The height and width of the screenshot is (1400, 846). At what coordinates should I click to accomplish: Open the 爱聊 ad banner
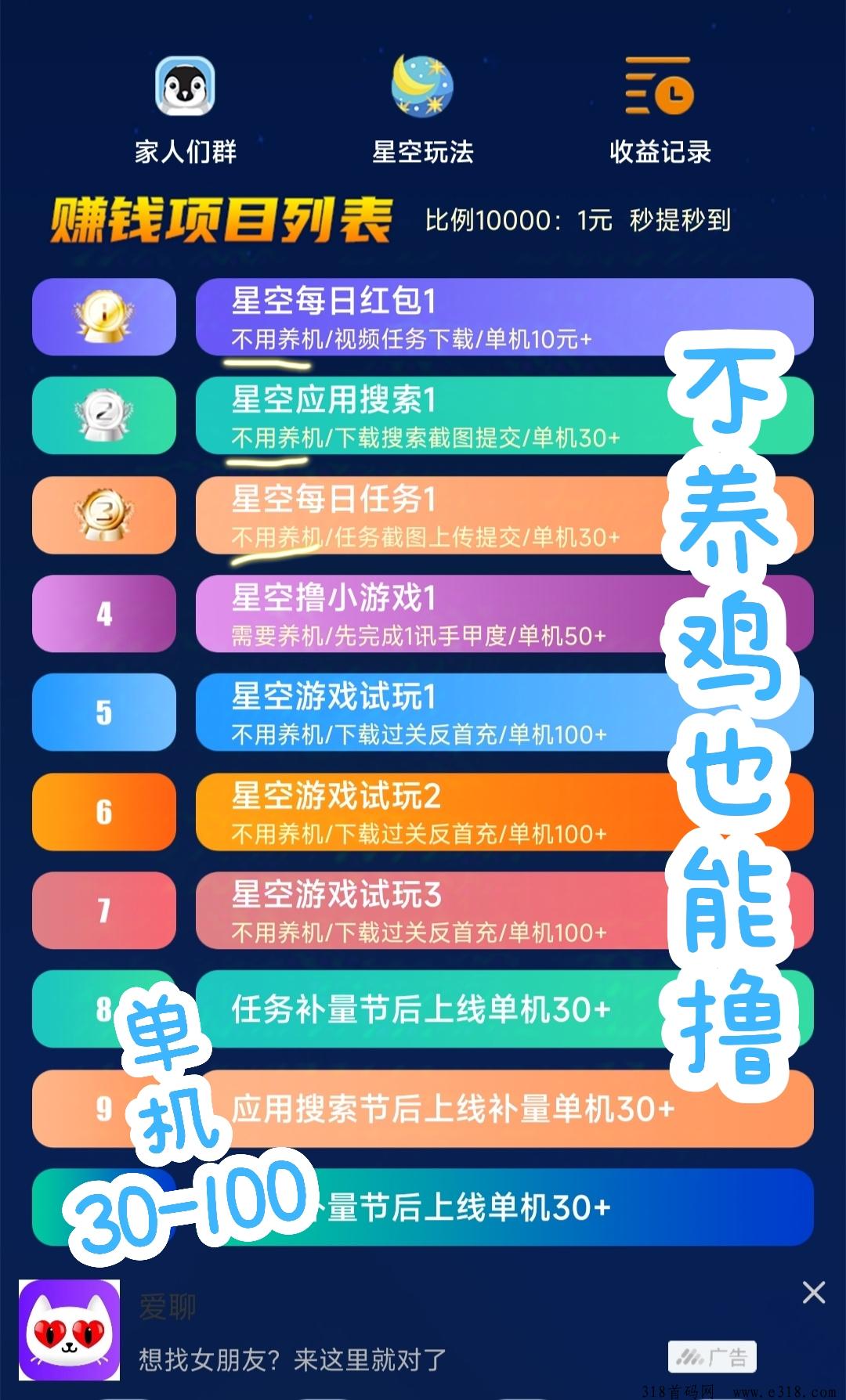[x=313, y=1333]
